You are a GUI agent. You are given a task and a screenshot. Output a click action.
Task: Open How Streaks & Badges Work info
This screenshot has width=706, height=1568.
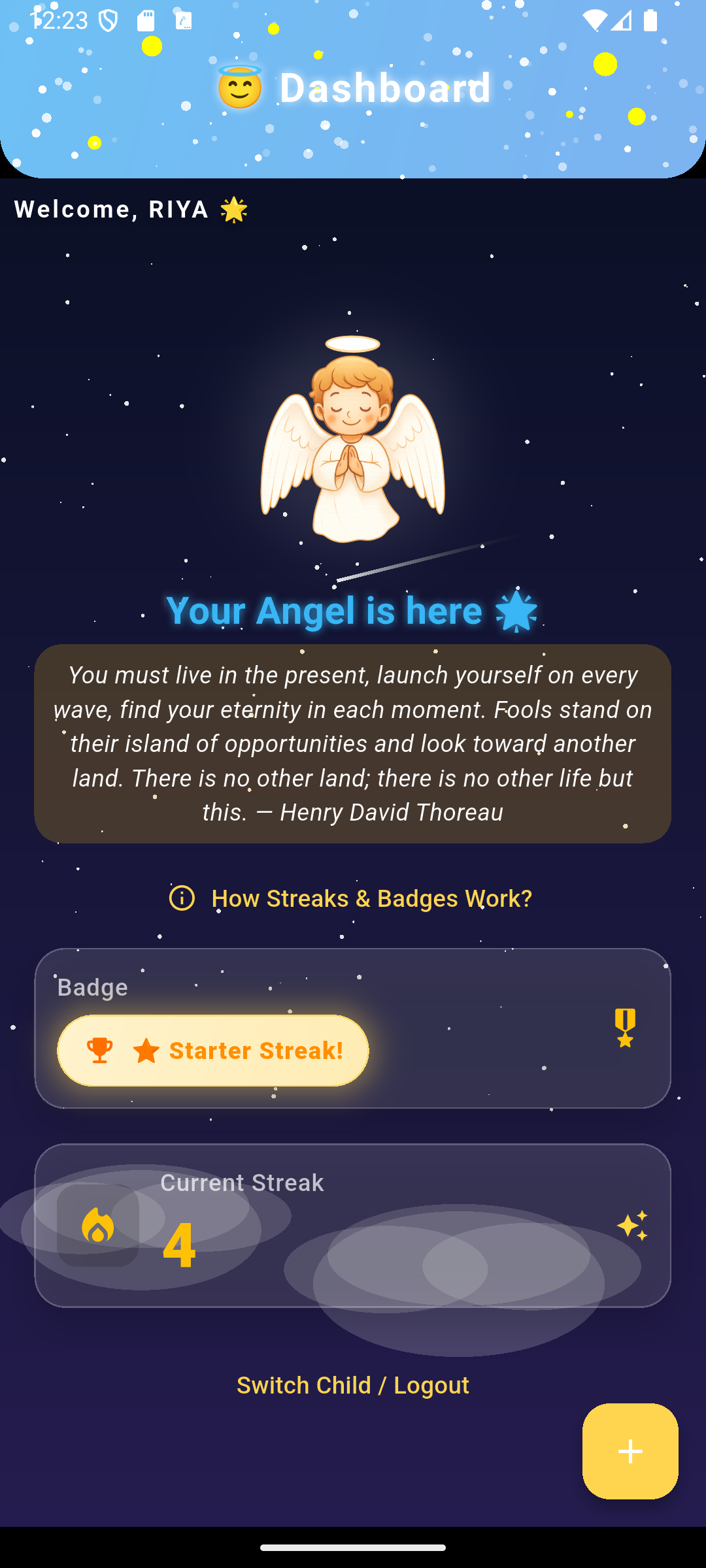click(x=351, y=898)
